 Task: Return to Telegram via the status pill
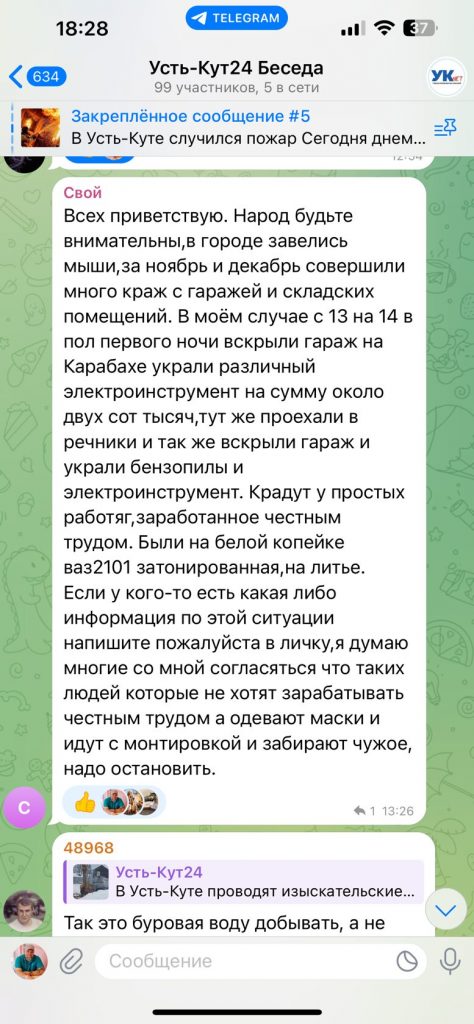point(236,18)
